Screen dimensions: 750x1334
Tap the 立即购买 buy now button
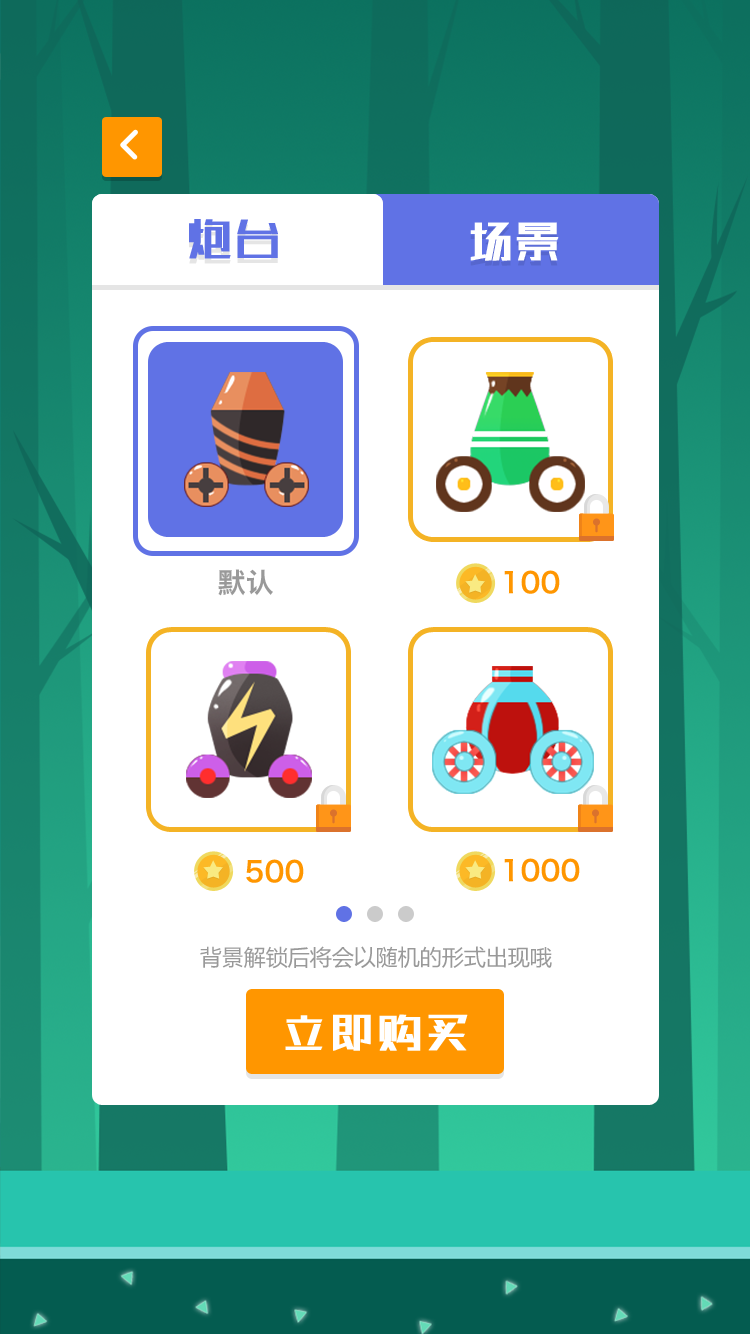coord(374,1032)
